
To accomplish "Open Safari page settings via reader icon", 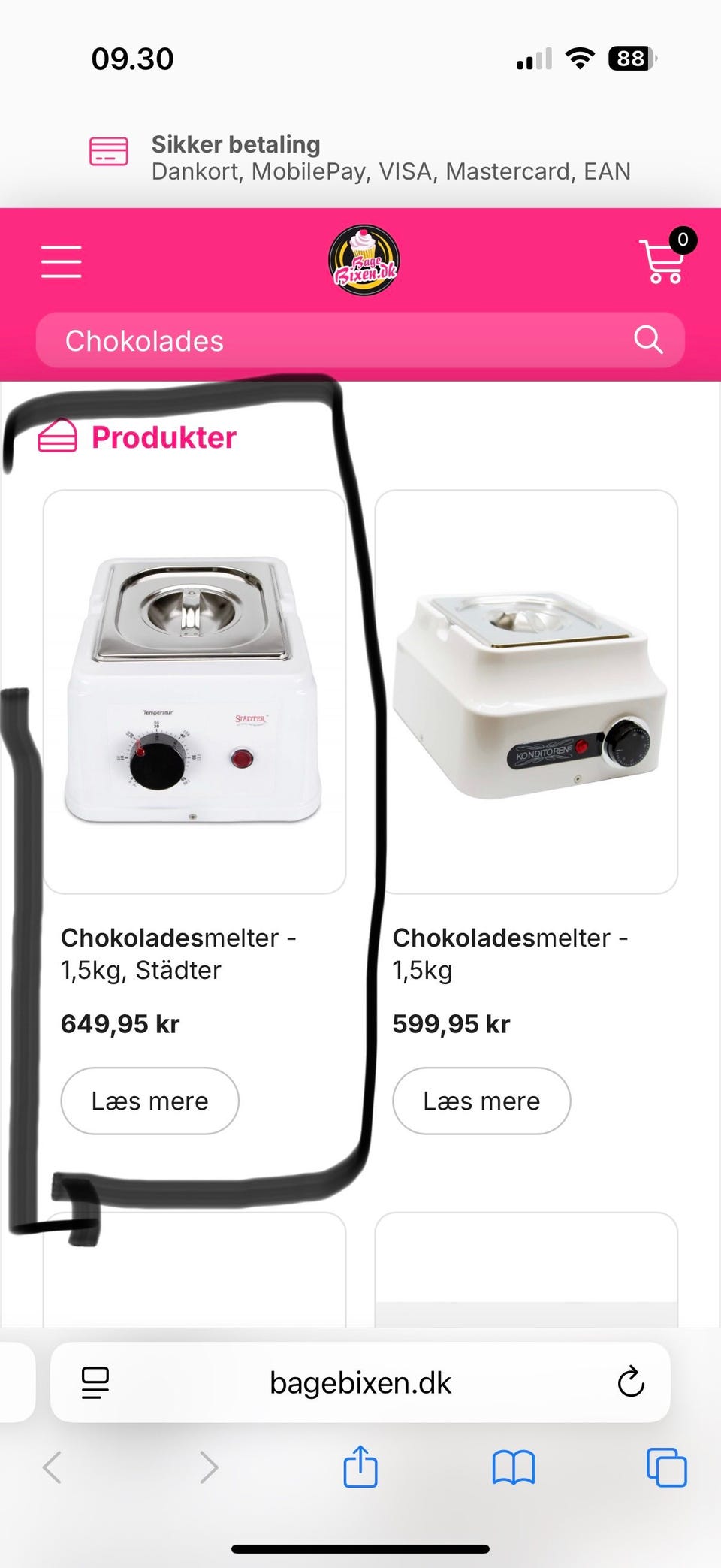I will pyautogui.click(x=95, y=1382).
